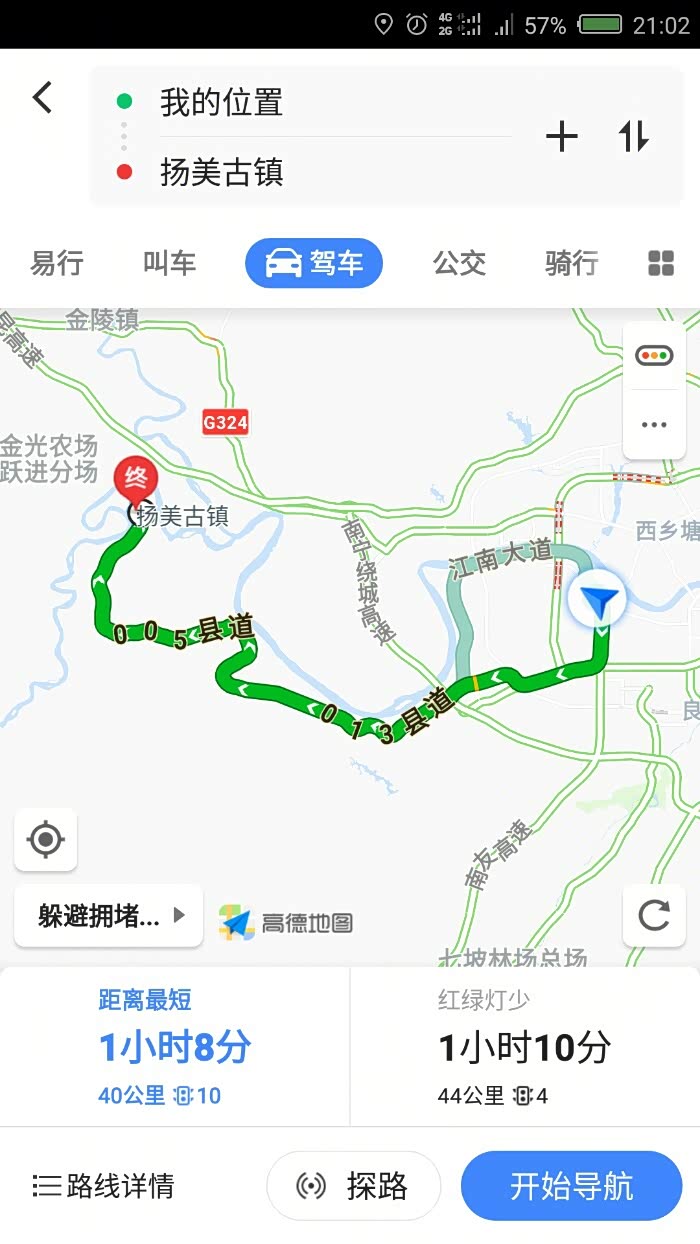Choose the 距离最短 route option
Viewport: 700px width, 1244px height.
pyautogui.click(x=175, y=1046)
